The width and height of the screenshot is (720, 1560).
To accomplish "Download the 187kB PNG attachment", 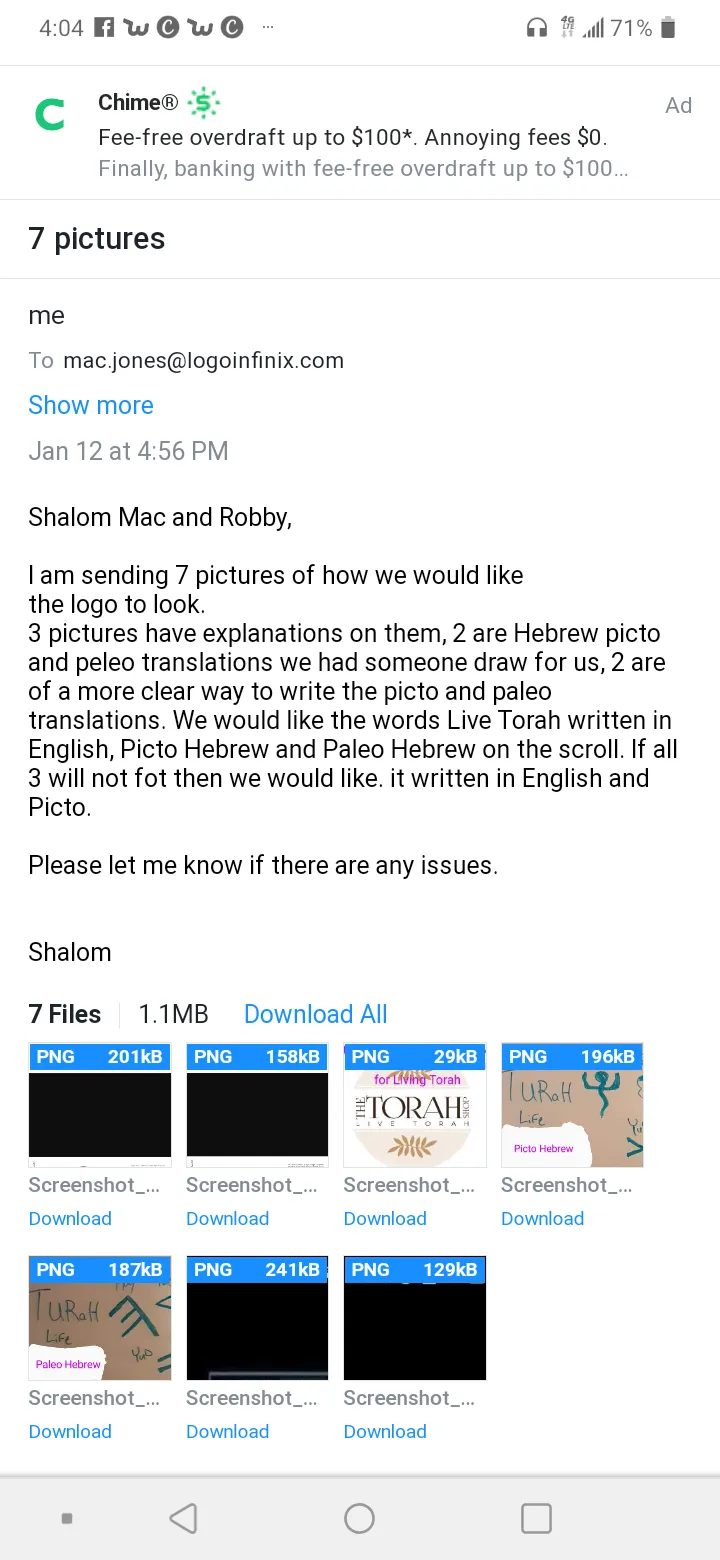I will 70,1431.
